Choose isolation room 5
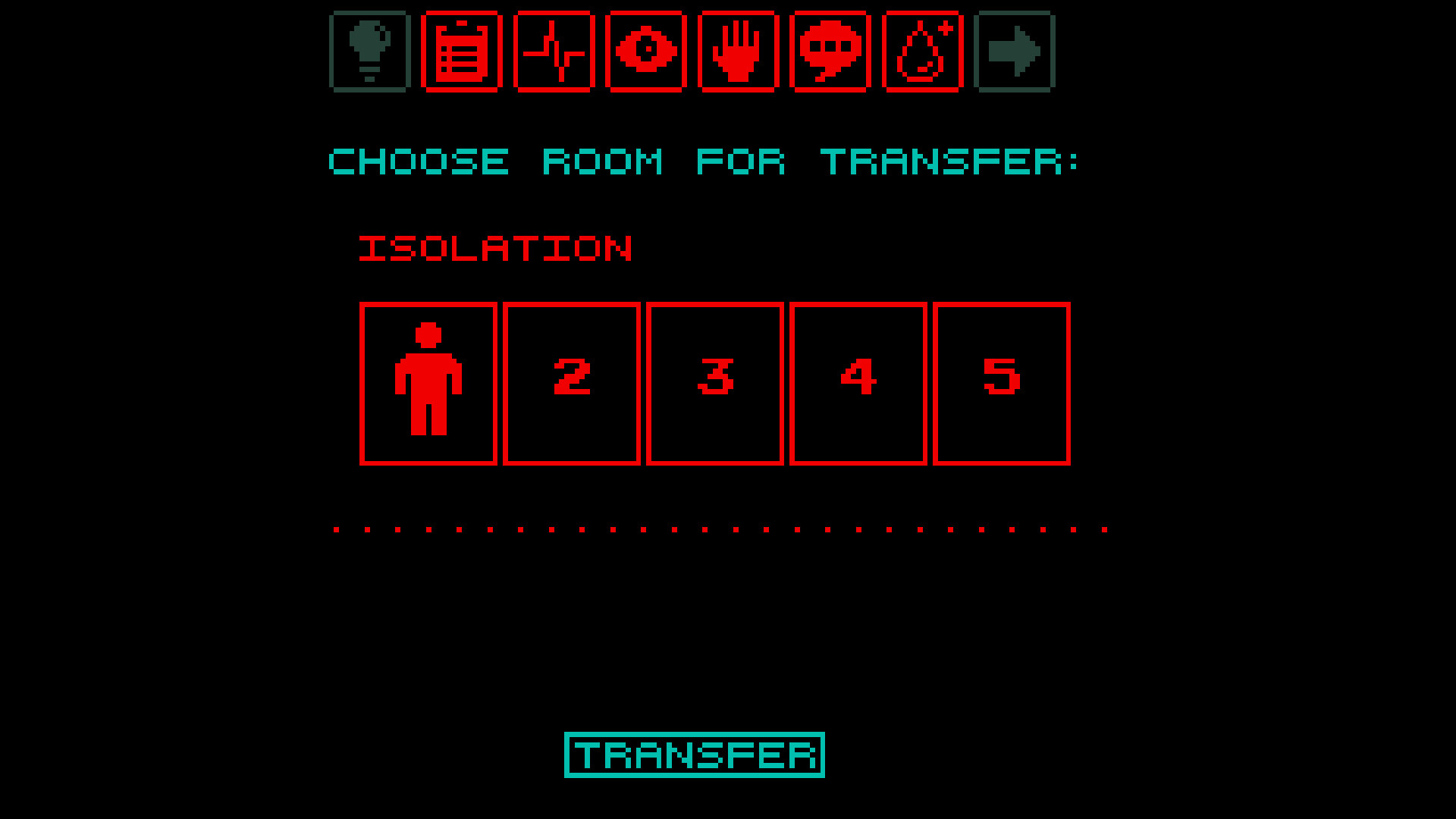This screenshot has height=819, width=1456. (1002, 384)
